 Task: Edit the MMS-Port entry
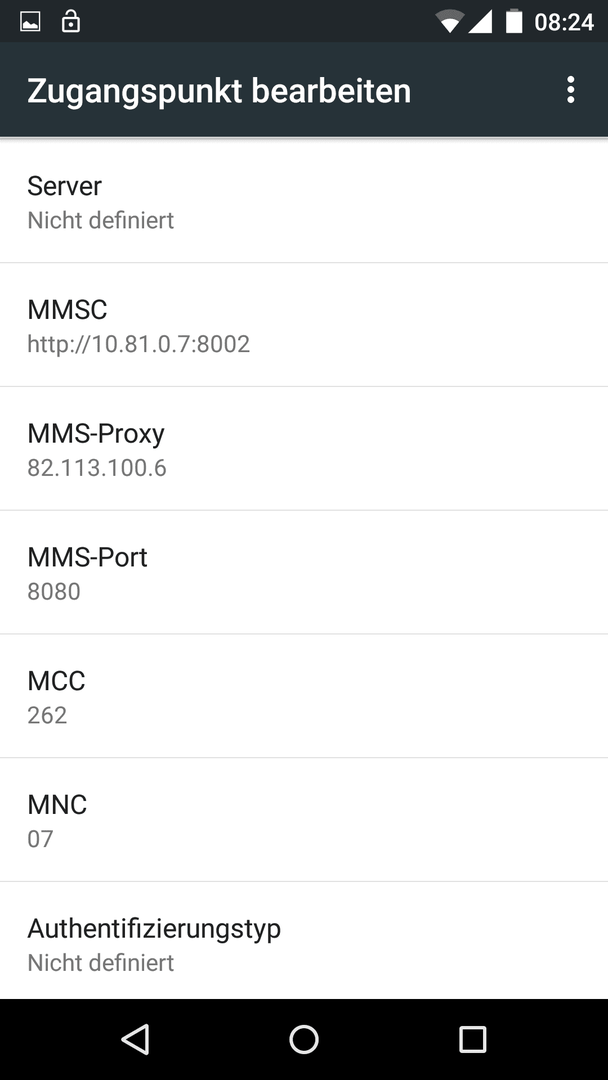pos(304,572)
